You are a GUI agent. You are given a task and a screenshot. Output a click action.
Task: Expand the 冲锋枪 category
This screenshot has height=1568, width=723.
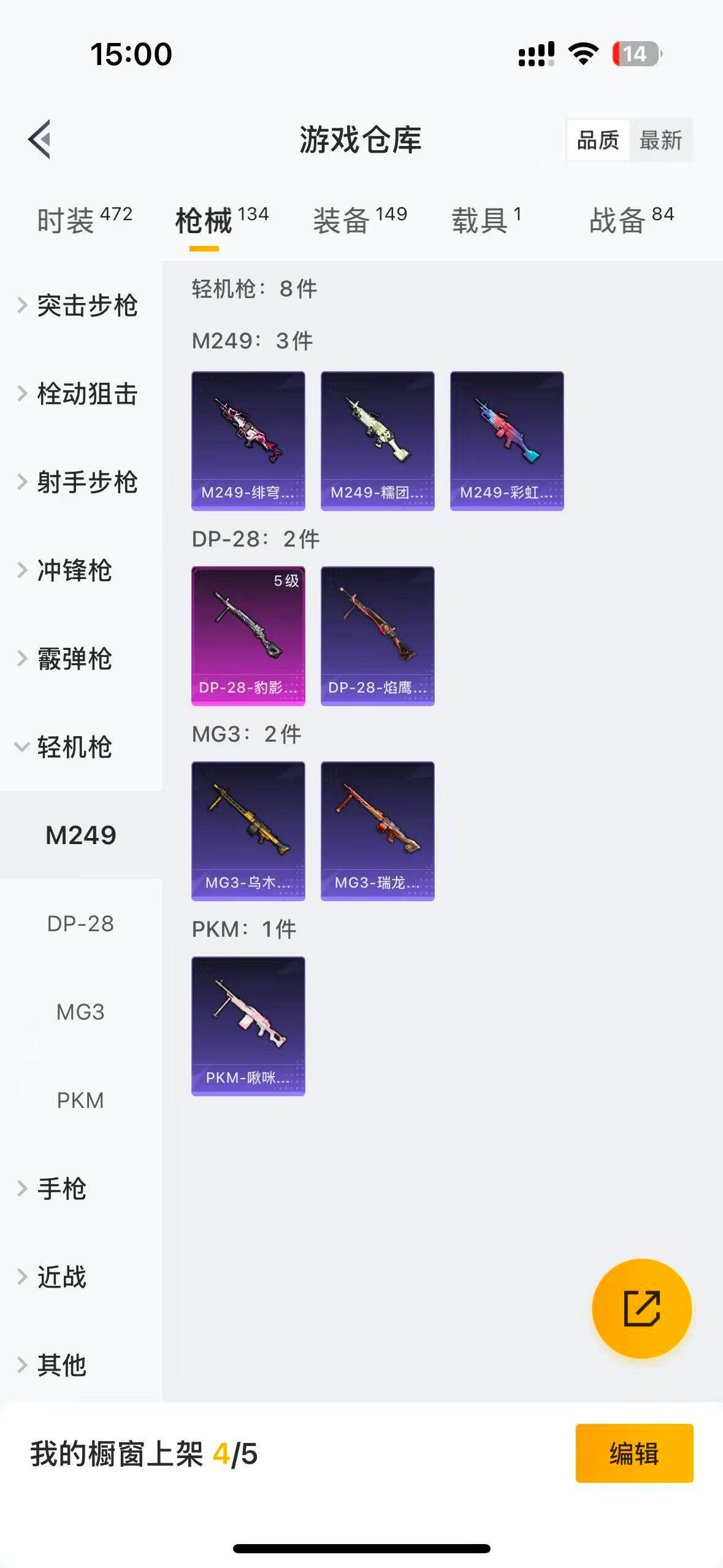point(74,571)
